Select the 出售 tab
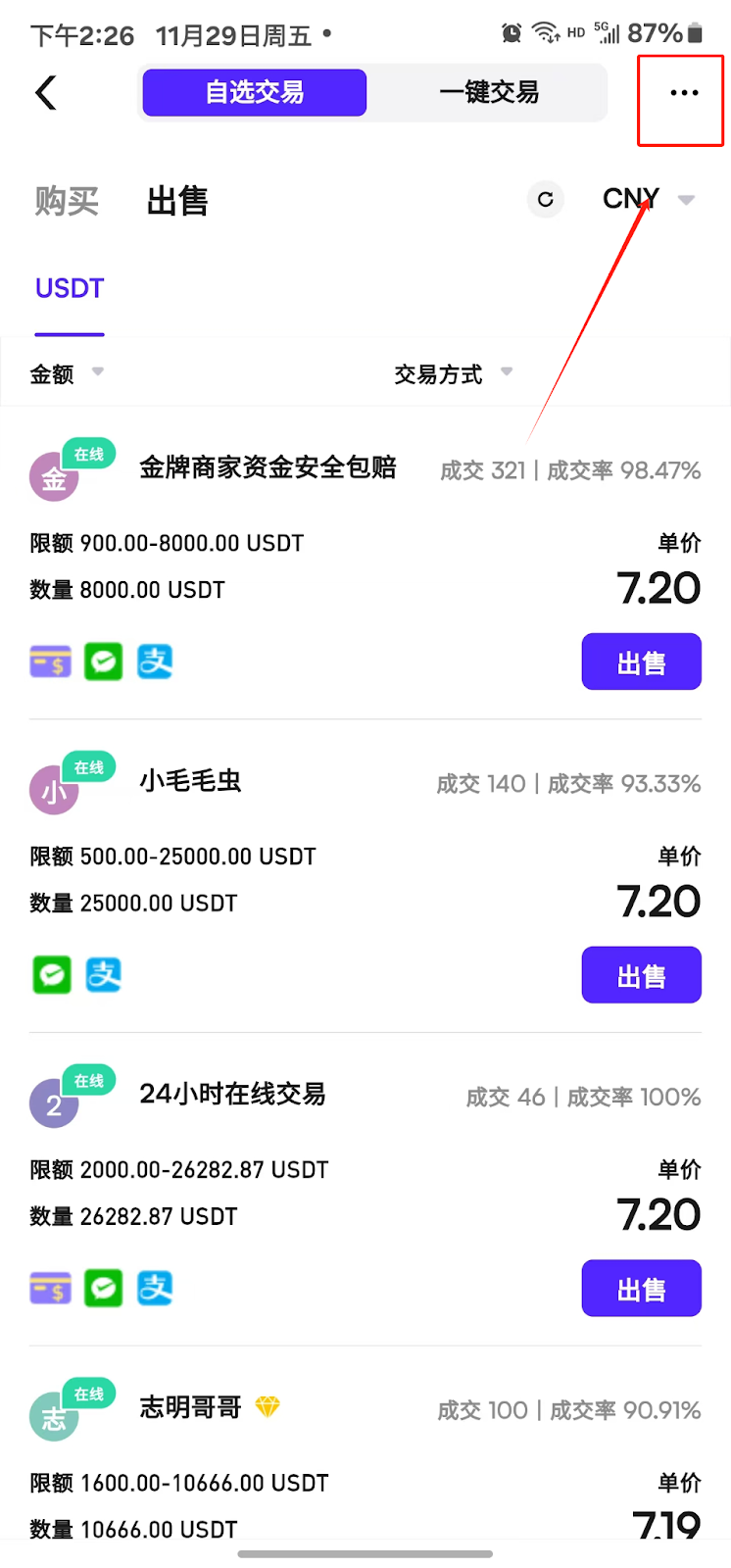 [x=177, y=201]
